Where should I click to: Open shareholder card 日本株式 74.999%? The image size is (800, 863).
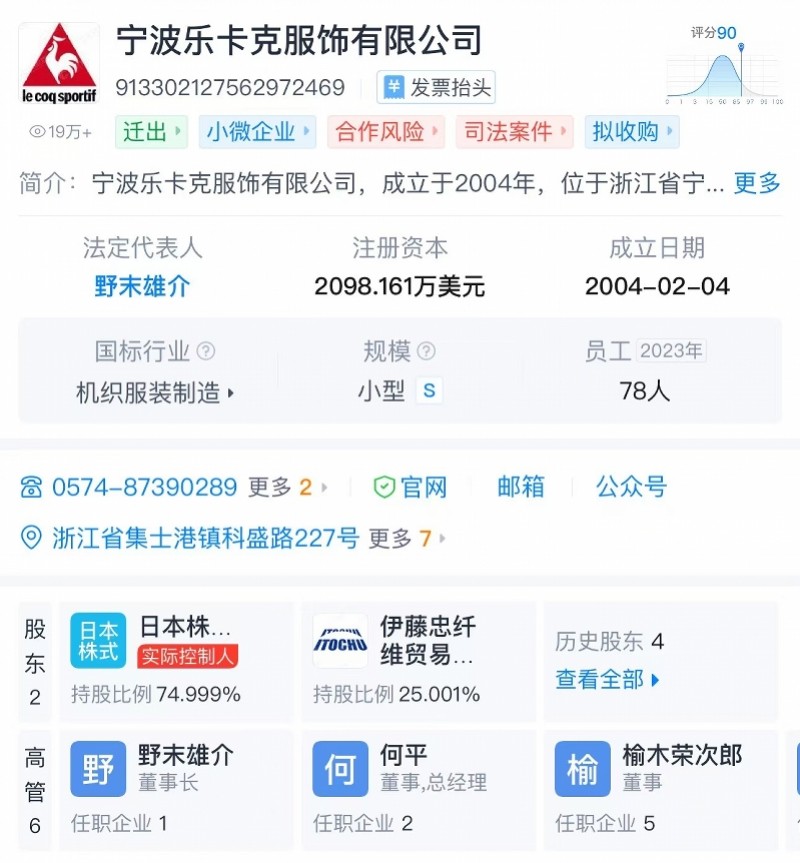pyautogui.click(x=176, y=660)
